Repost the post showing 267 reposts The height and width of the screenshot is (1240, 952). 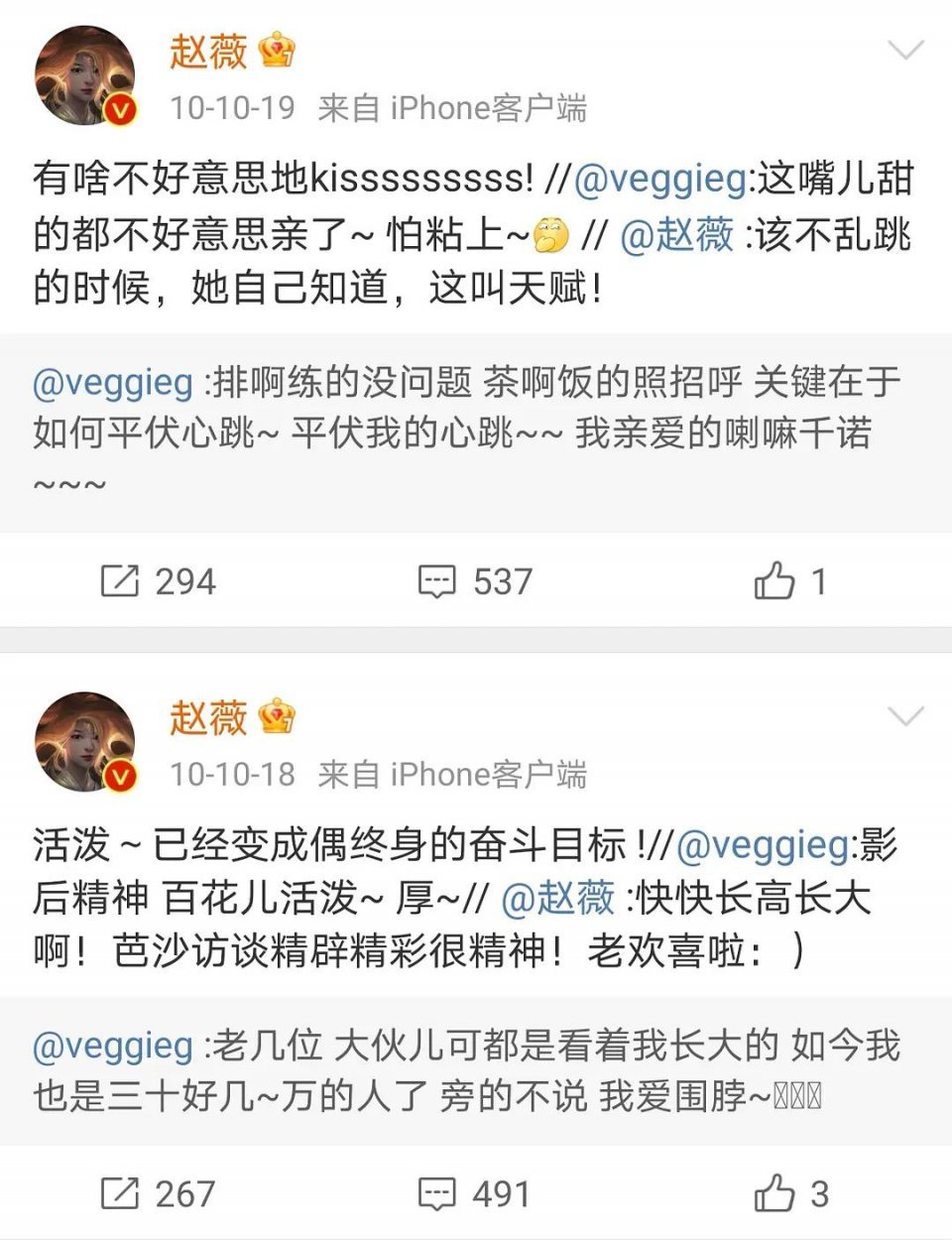(x=159, y=1193)
